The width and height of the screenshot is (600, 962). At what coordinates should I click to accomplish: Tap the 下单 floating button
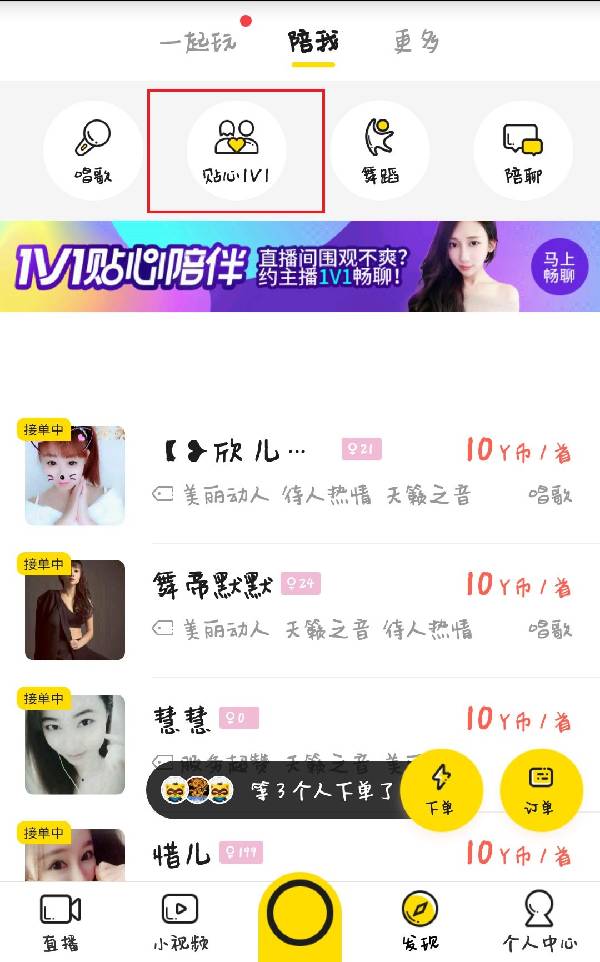pos(441,790)
